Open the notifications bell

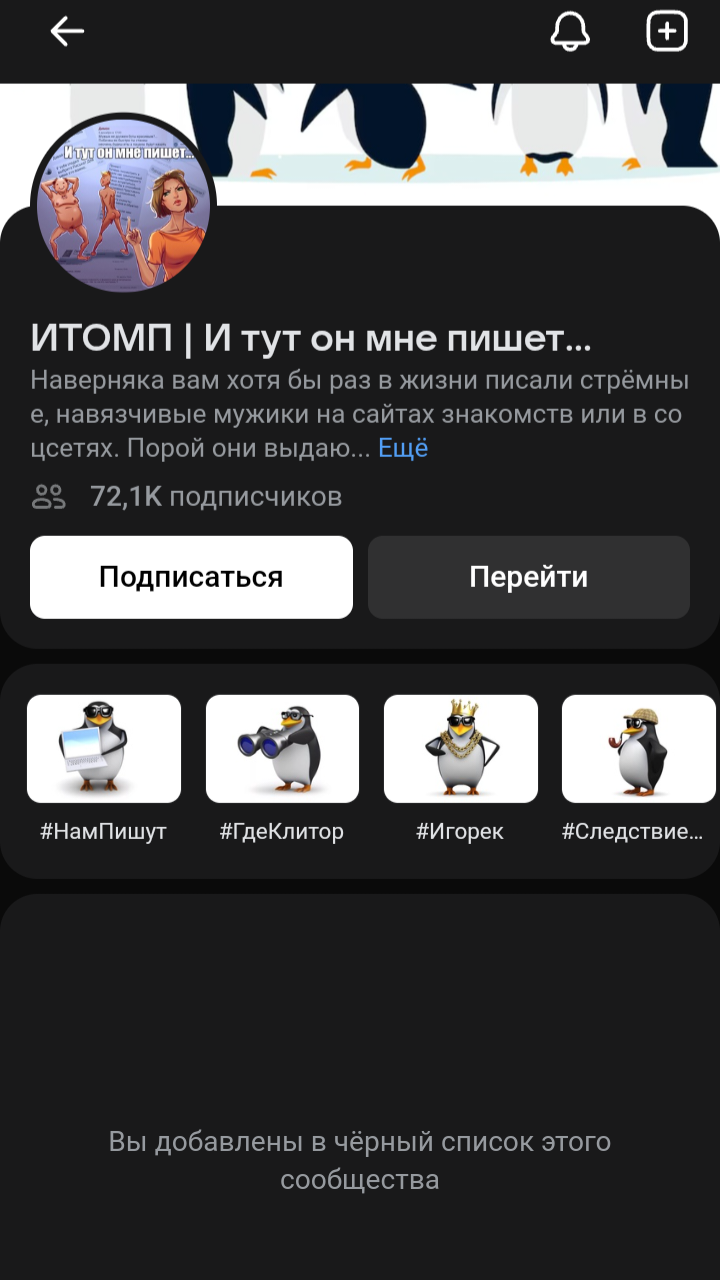(570, 32)
